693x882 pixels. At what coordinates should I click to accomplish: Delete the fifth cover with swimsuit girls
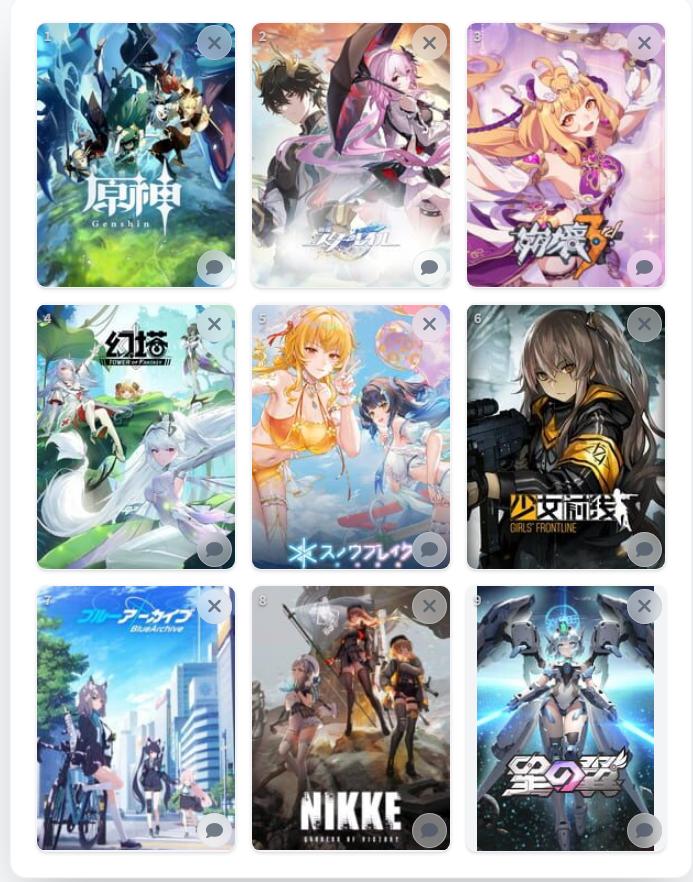[x=429, y=324]
